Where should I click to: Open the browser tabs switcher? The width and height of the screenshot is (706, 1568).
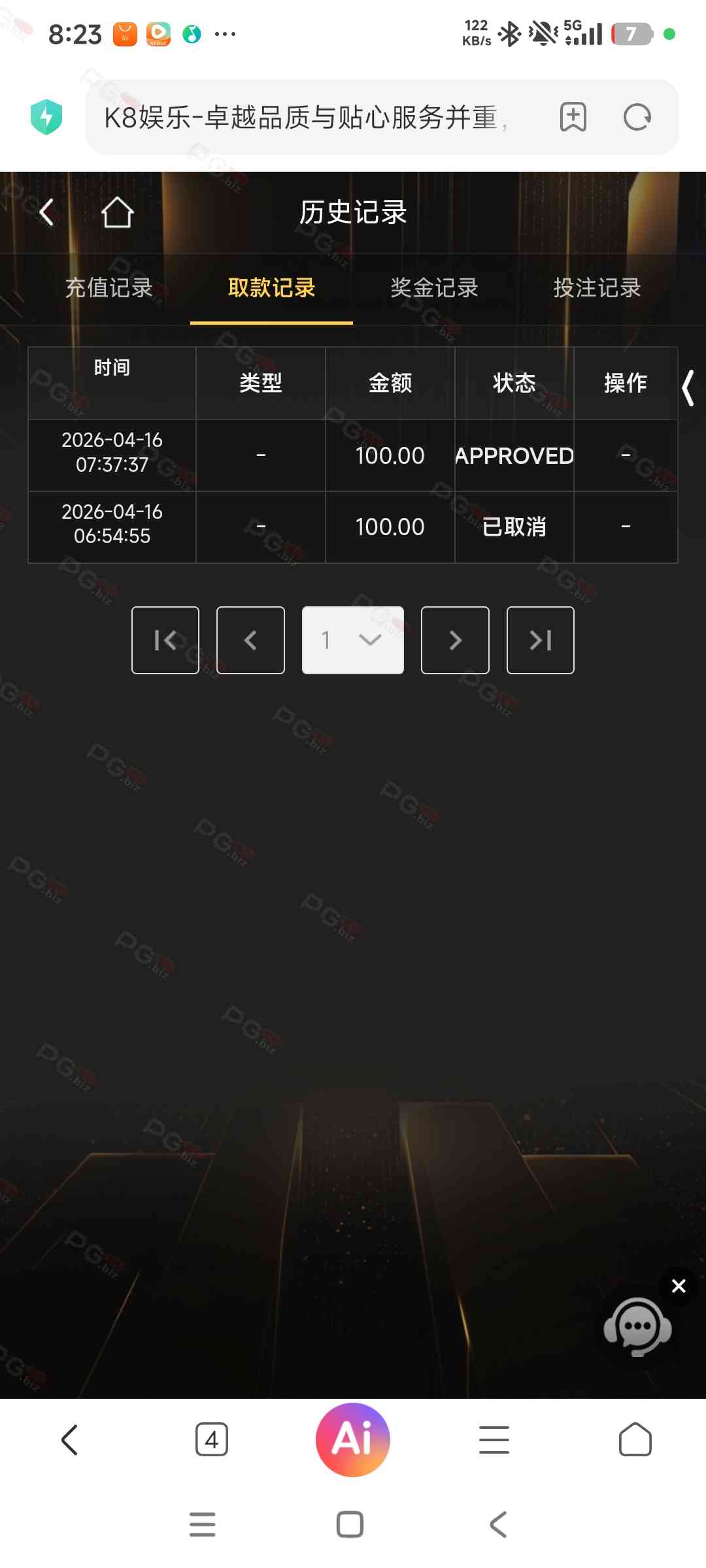coord(212,1439)
